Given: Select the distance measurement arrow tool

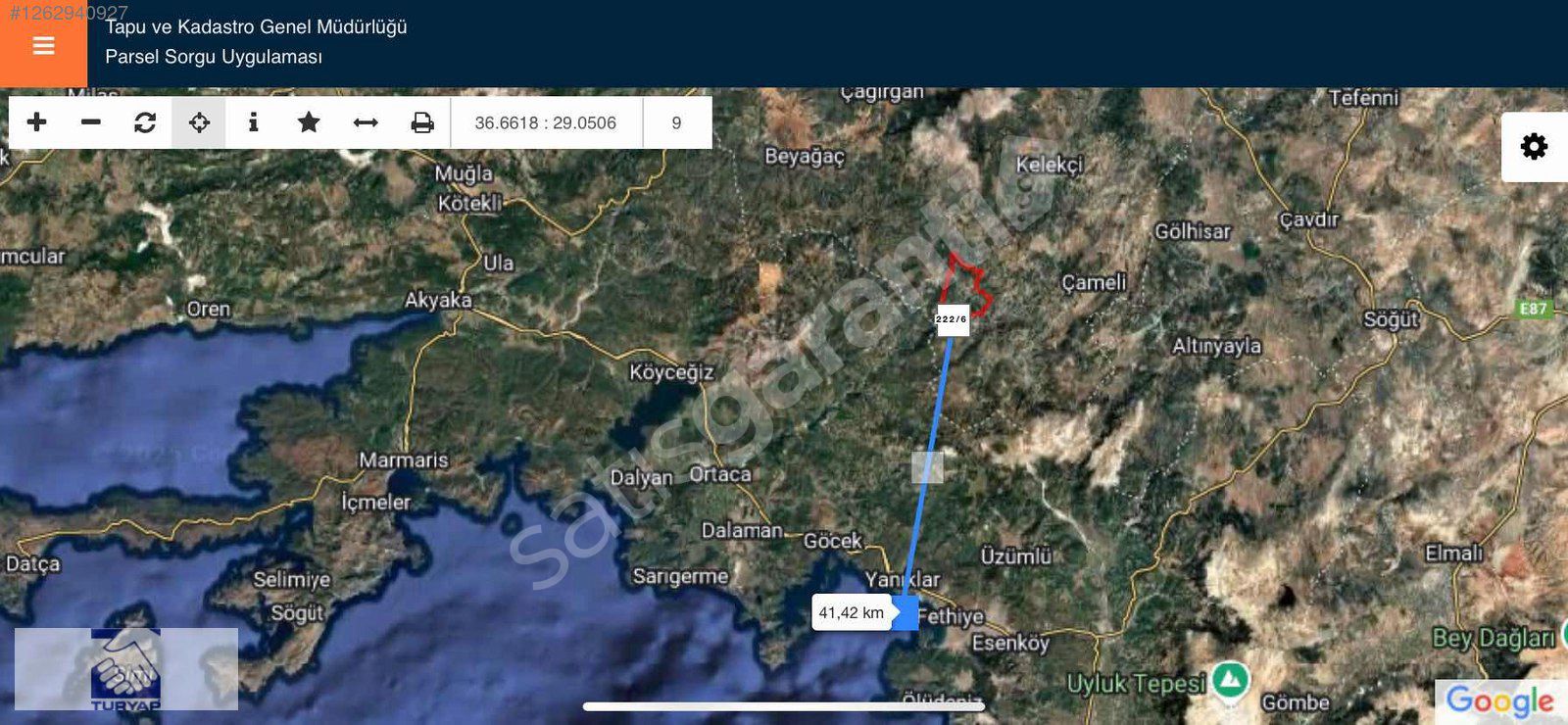Looking at the screenshot, I should [x=366, y=122].
